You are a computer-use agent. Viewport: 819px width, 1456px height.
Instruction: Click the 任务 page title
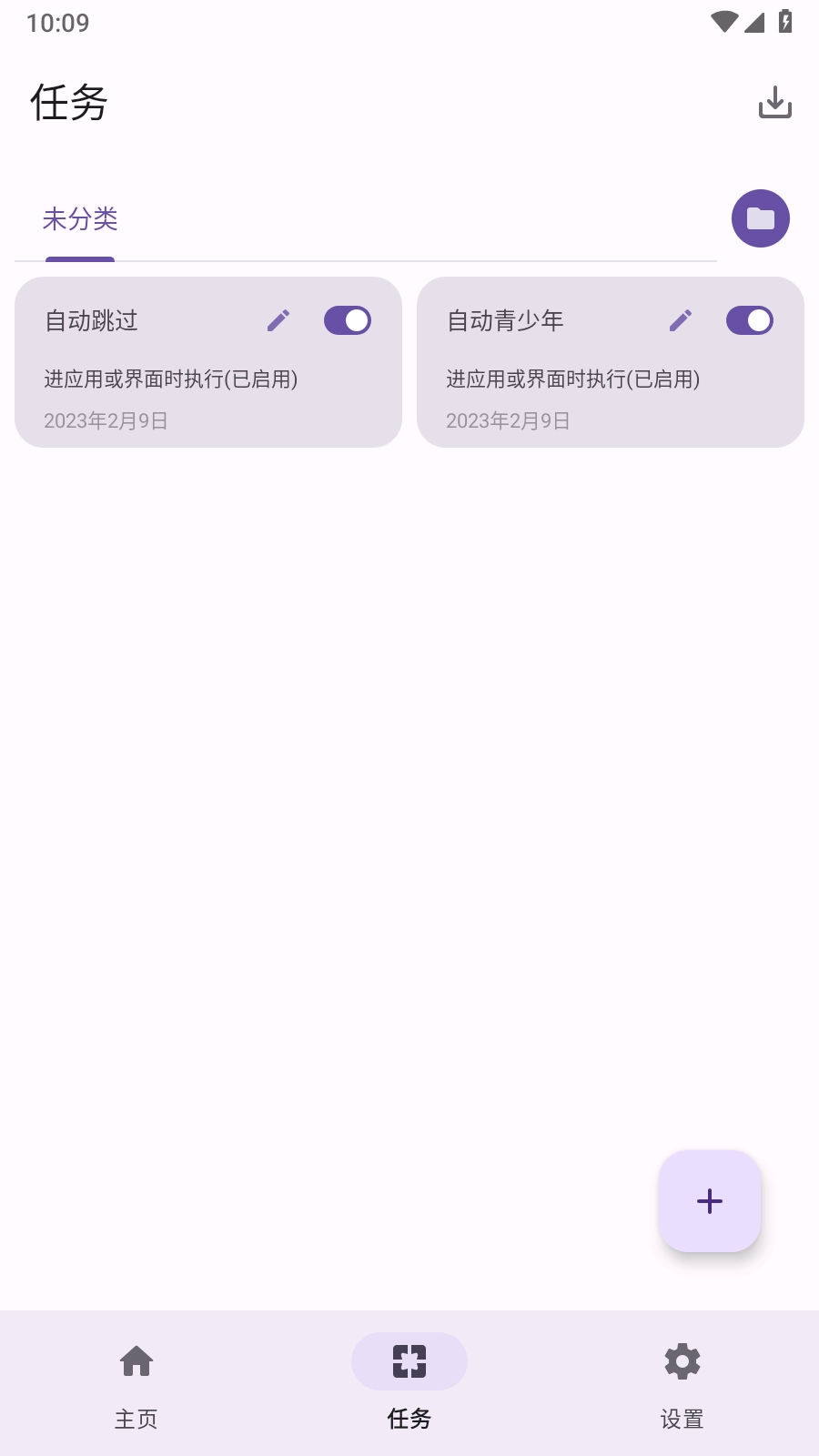pyautogui.click(x=67, y=103)
